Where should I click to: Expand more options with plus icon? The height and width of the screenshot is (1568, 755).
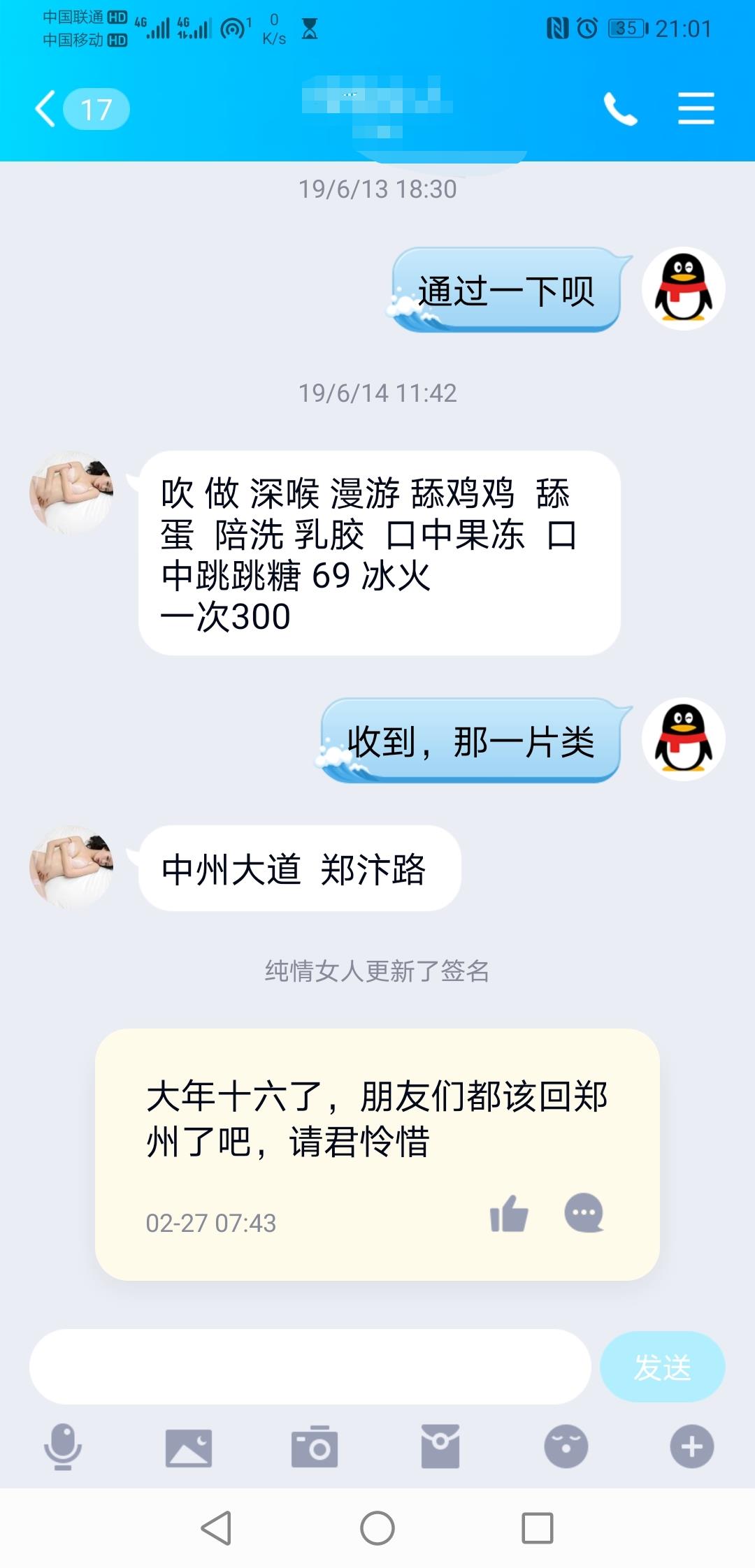[691, 1446]
